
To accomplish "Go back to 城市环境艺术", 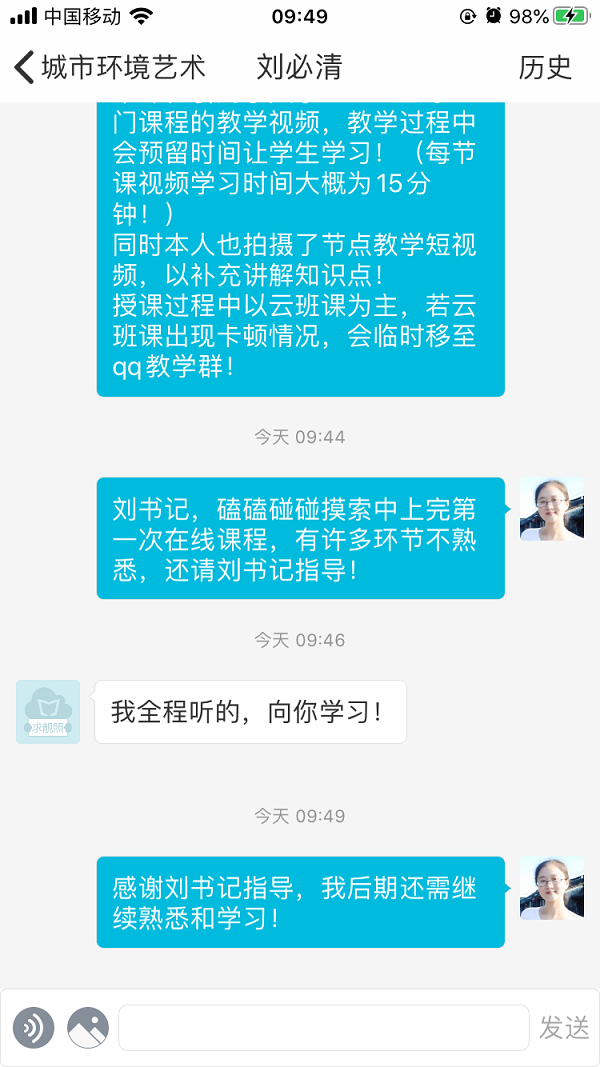I will click(108, 67).
